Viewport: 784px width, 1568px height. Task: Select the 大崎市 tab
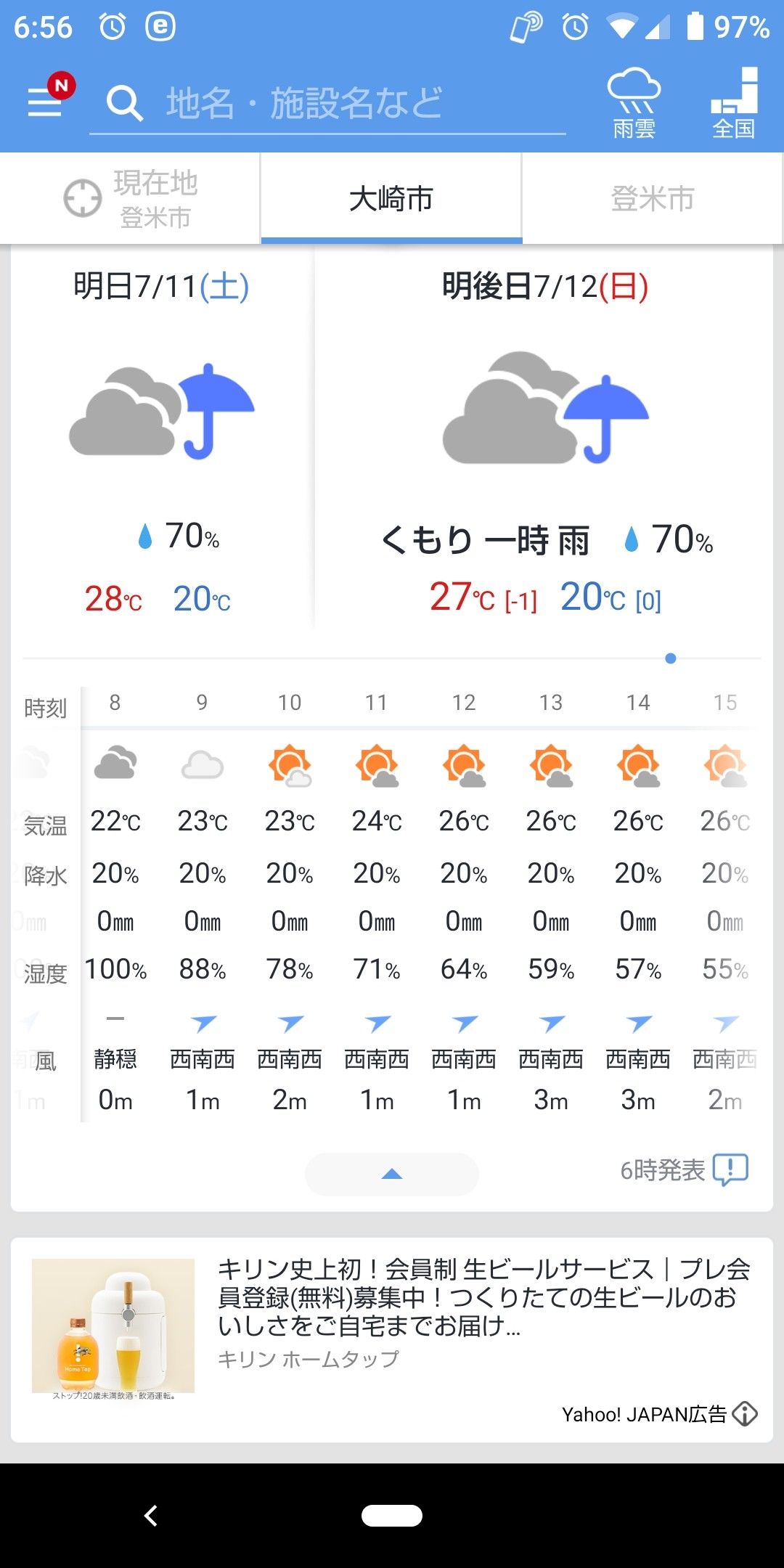coord(391,199)
